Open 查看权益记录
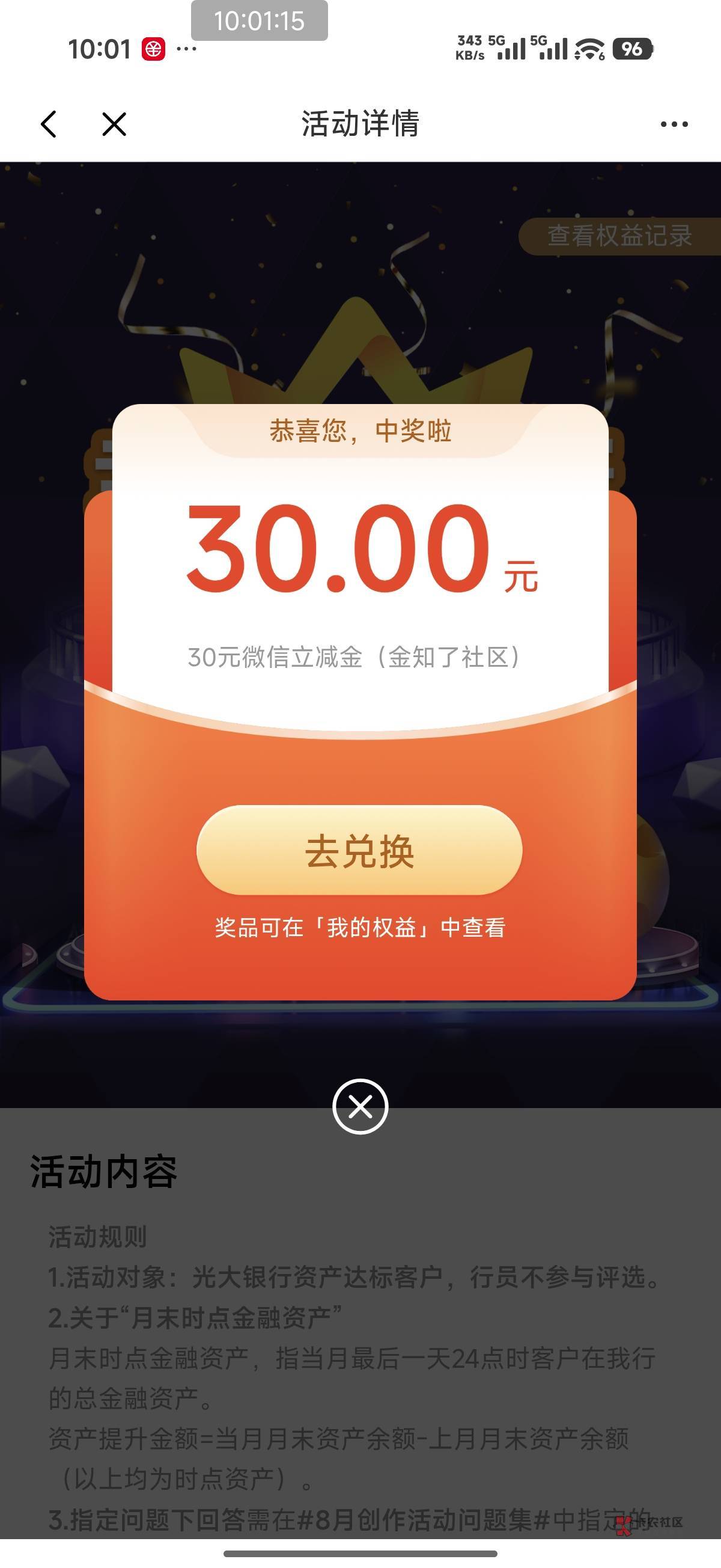 click(619, 236)
